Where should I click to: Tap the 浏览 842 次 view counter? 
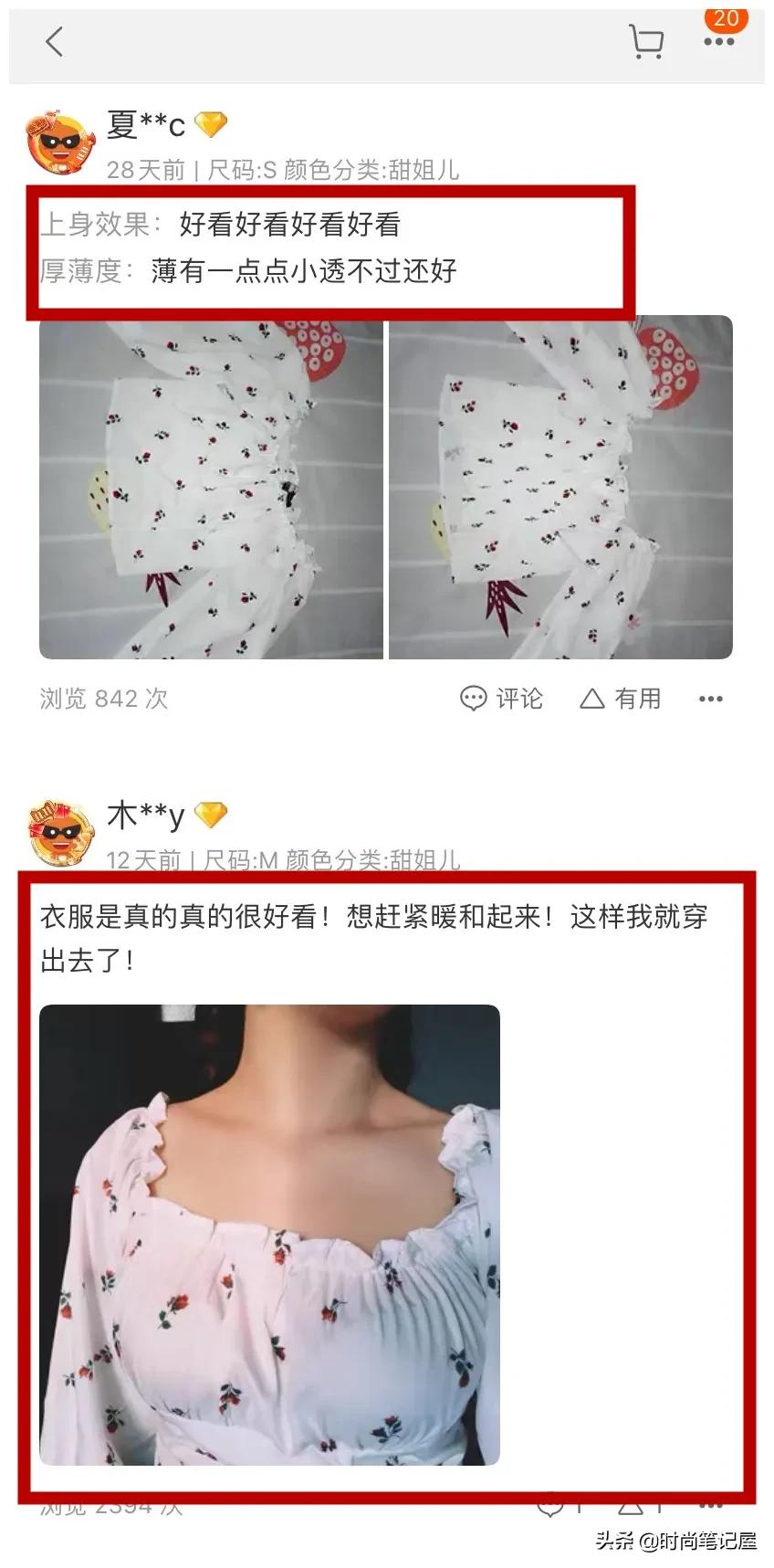pos(104,698)
